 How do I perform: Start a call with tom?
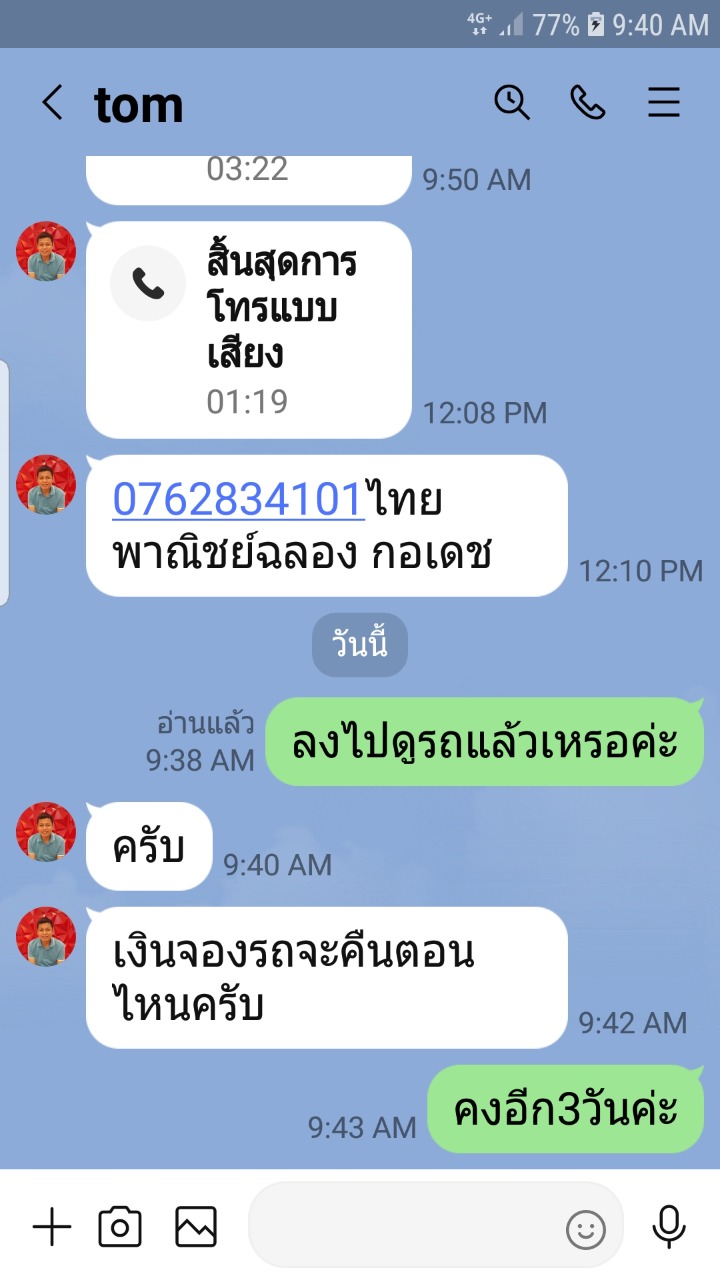tap(588, 103)
